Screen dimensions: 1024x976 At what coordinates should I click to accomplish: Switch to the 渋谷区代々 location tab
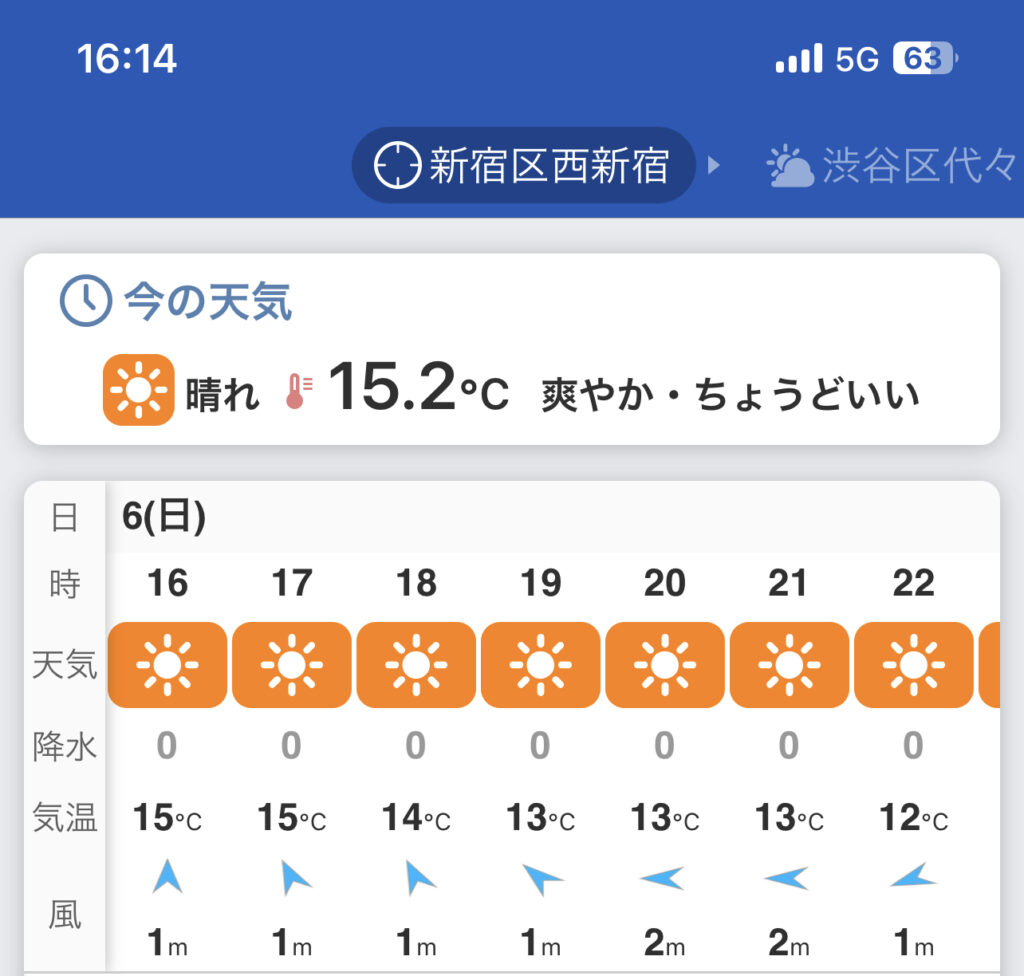click(892, 166)
